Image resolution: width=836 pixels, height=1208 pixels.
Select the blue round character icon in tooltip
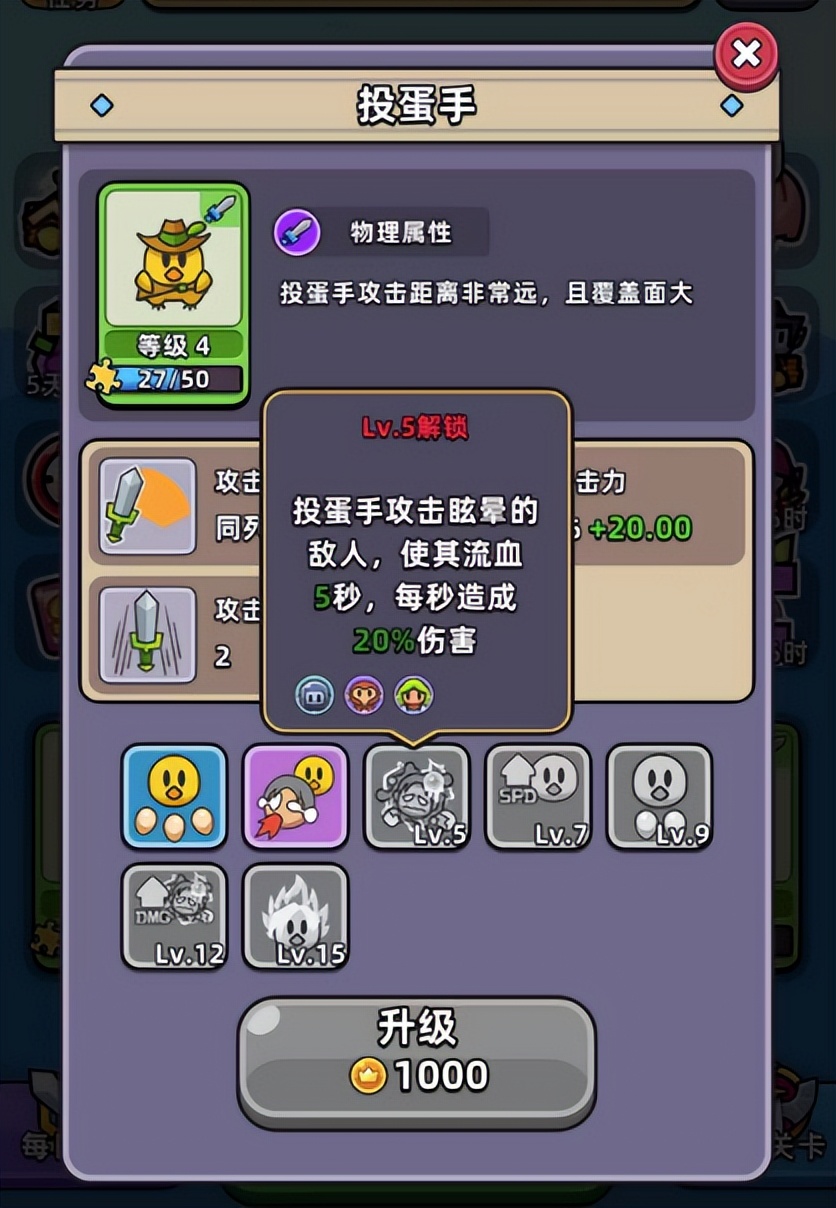tap(314, 693)
